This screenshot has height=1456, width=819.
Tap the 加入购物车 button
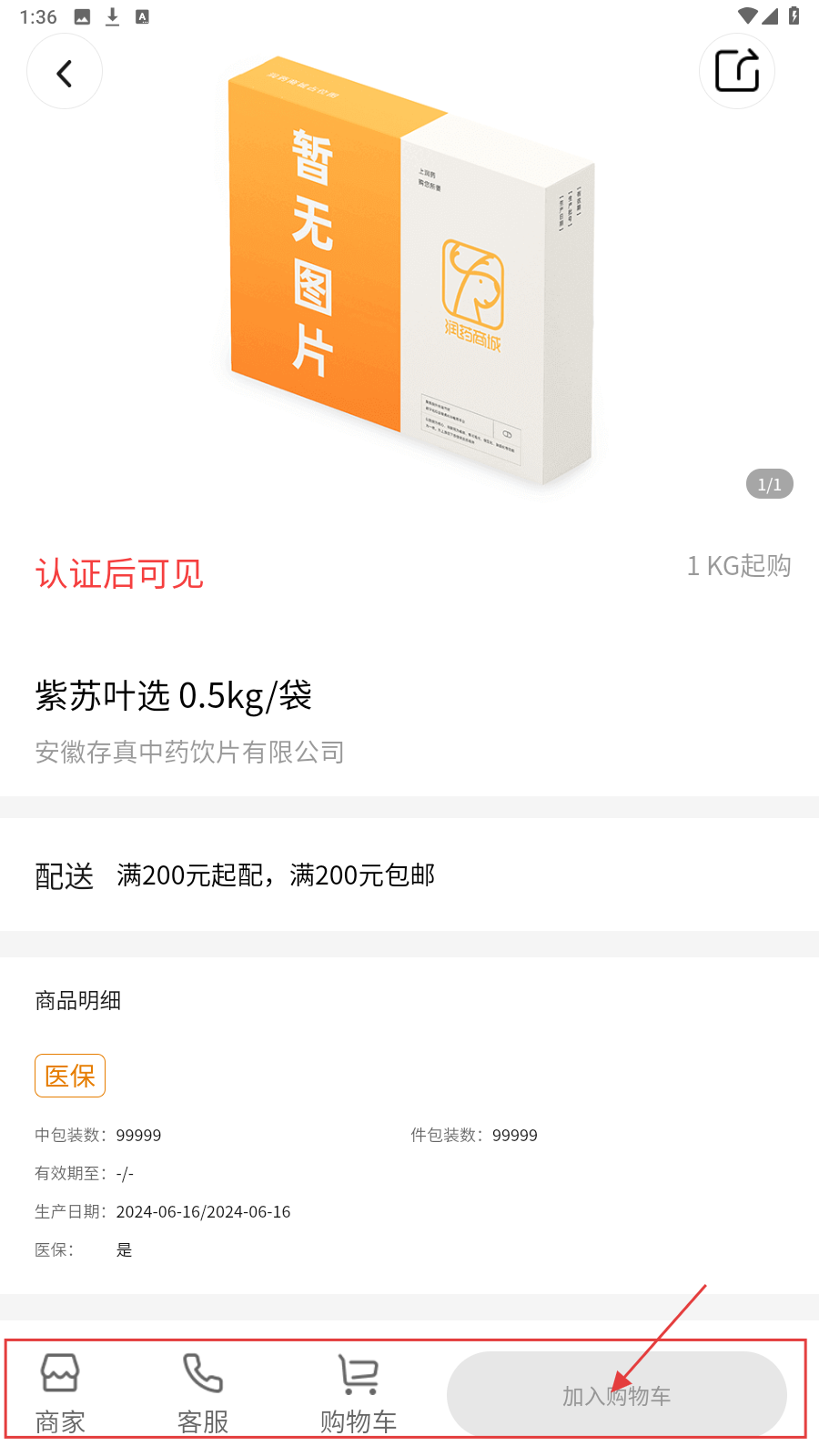click(x=616, y=1395)
